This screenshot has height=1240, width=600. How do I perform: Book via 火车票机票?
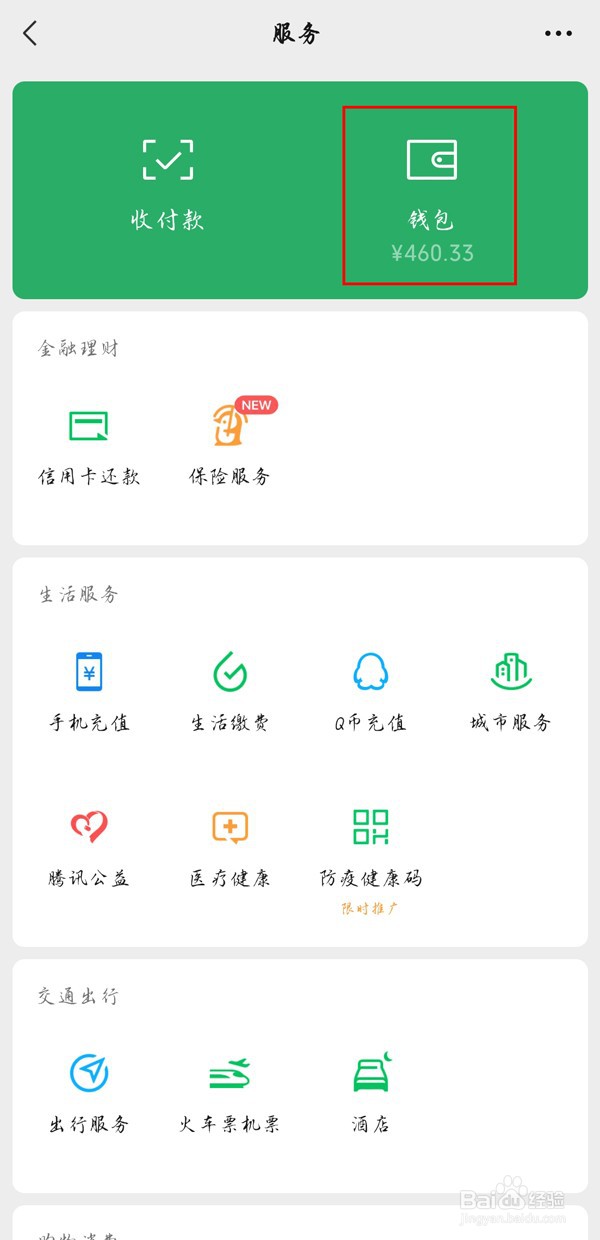230,1093
